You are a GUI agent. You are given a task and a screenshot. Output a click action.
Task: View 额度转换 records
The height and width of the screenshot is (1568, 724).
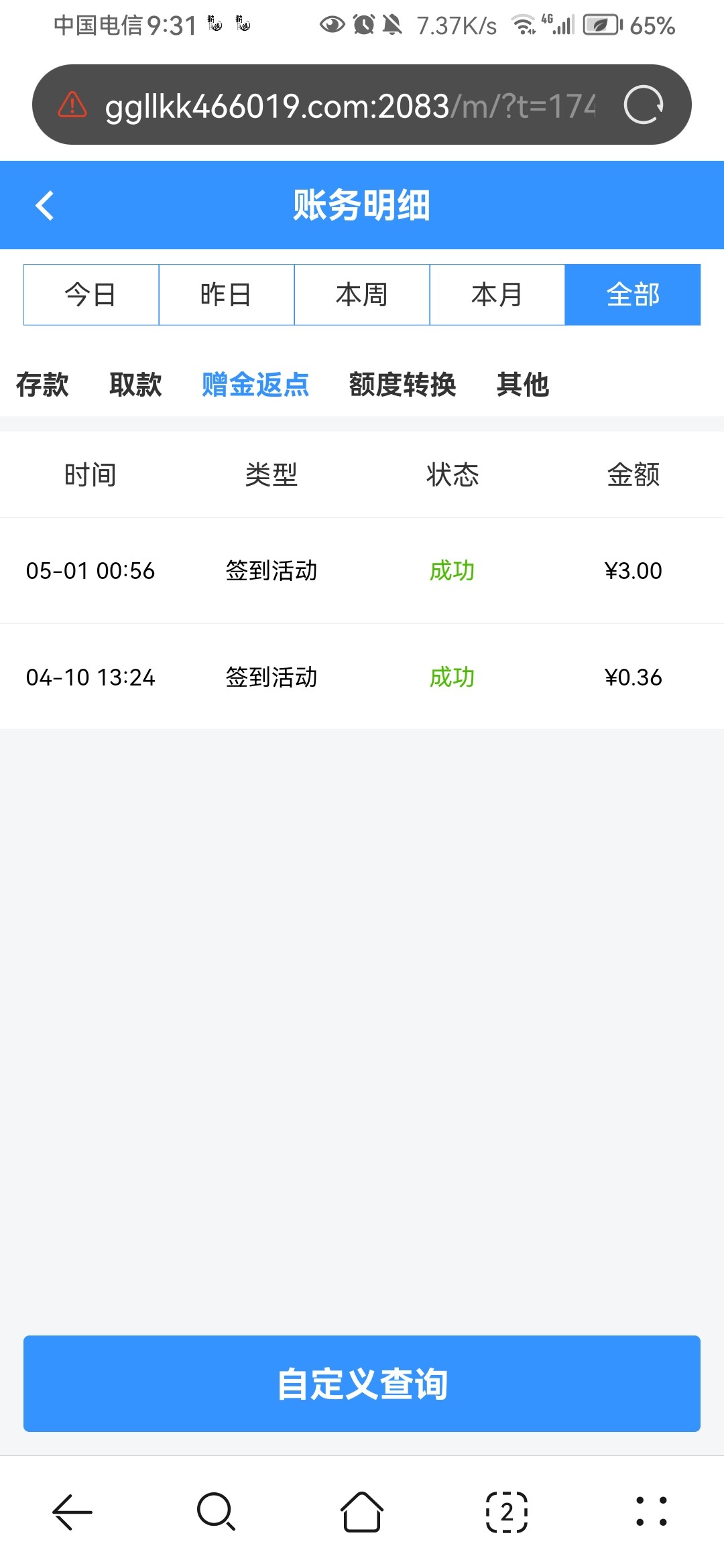click(402, 385)
